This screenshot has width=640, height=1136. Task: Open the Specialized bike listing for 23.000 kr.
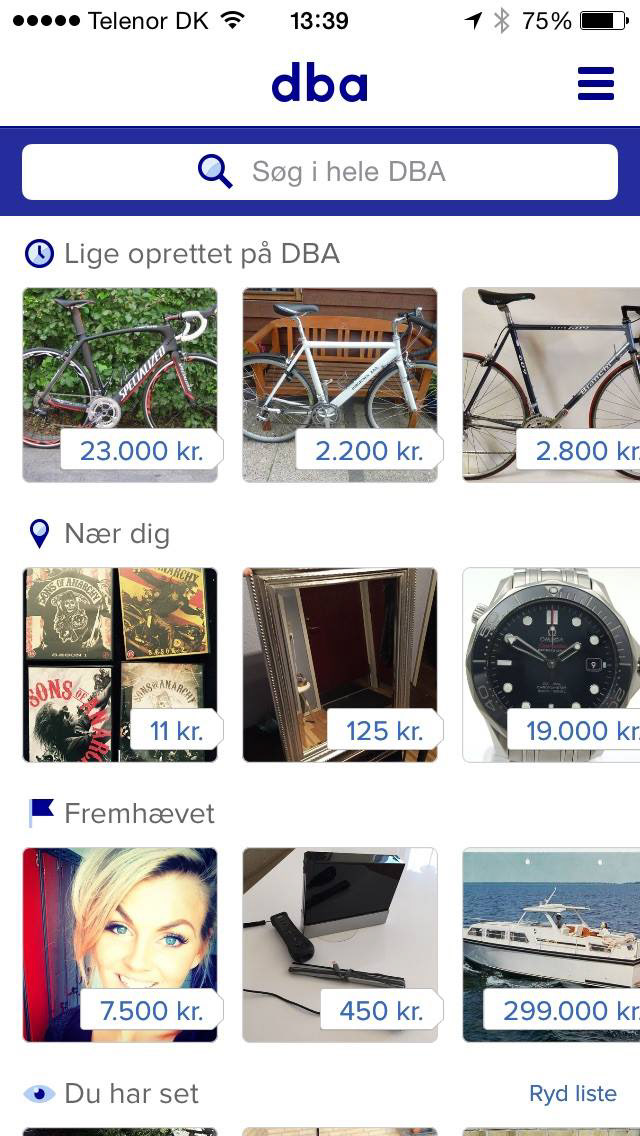click(x=120, y=385)
